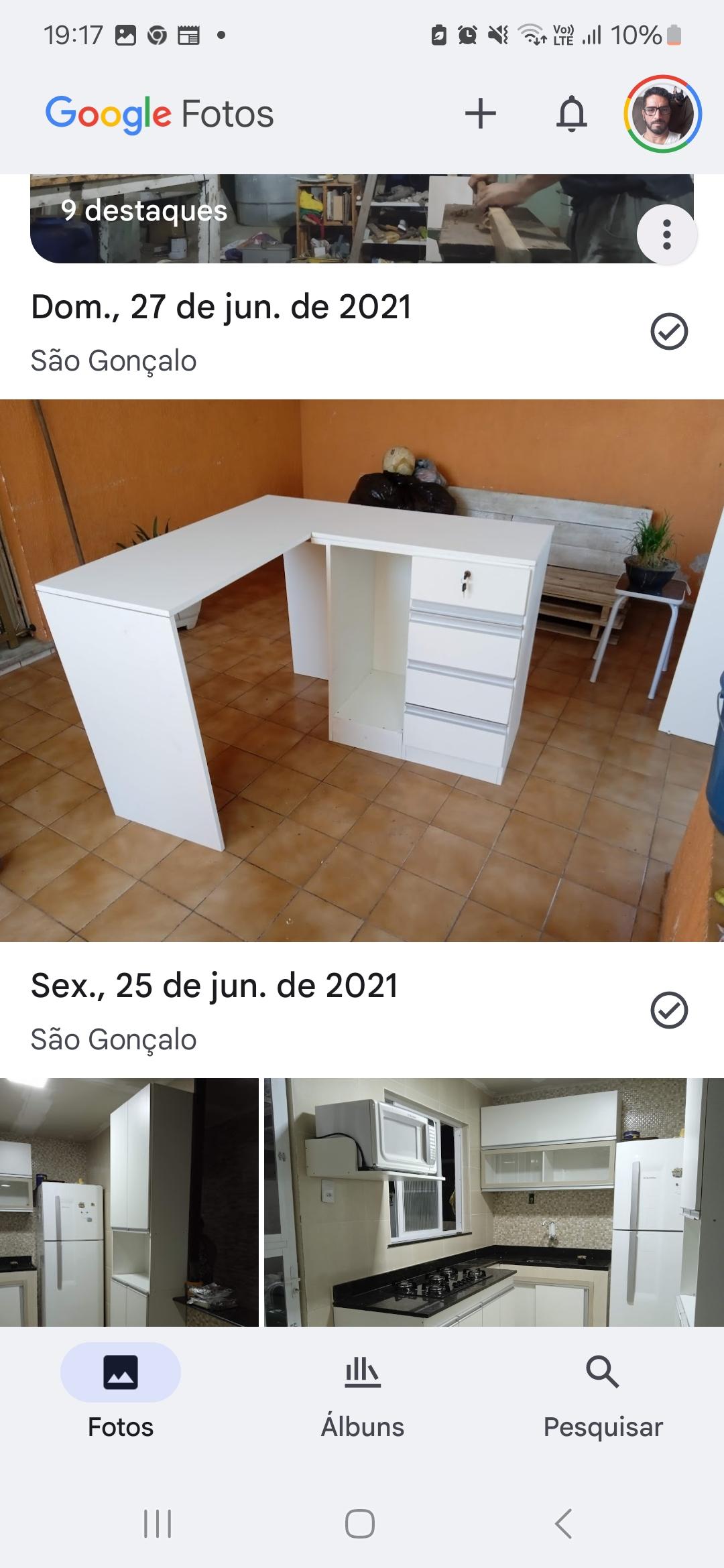Open the overflow menu on 9 destaques card

click(666, 235)
